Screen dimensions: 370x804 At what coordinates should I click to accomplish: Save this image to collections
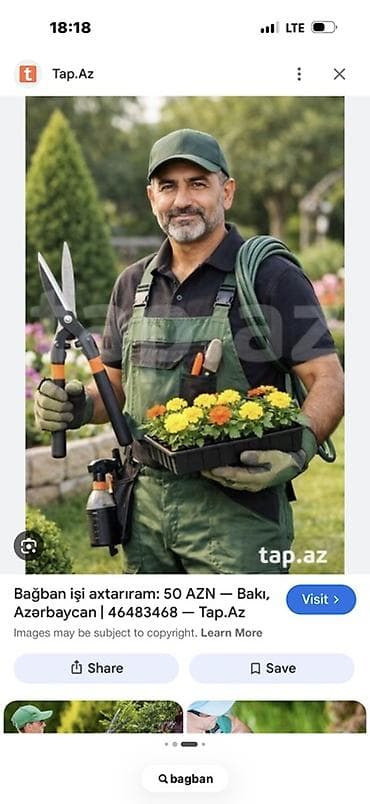[272, 668]
